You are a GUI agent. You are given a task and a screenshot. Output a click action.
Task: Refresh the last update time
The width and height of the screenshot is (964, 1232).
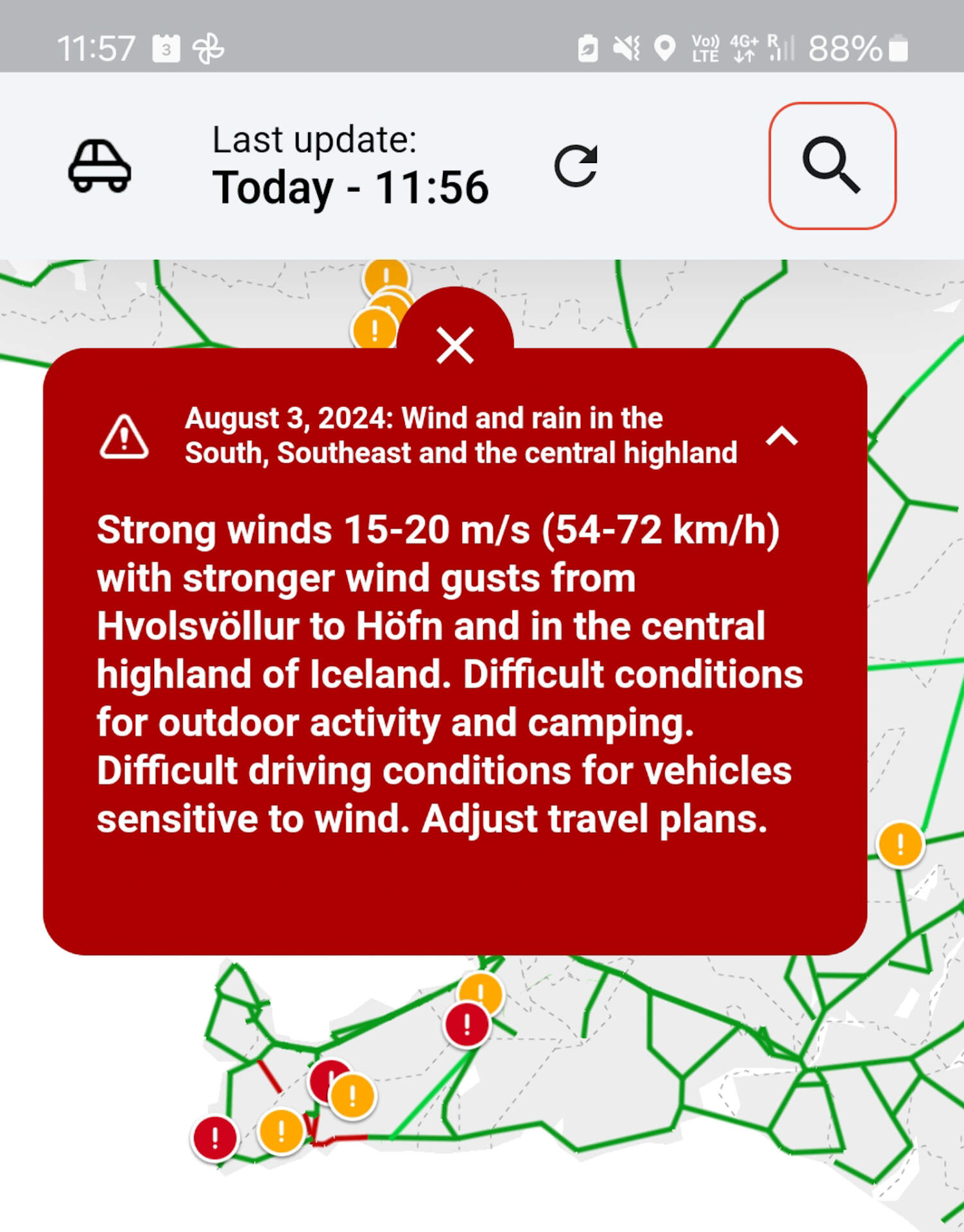tap(576, 166)
